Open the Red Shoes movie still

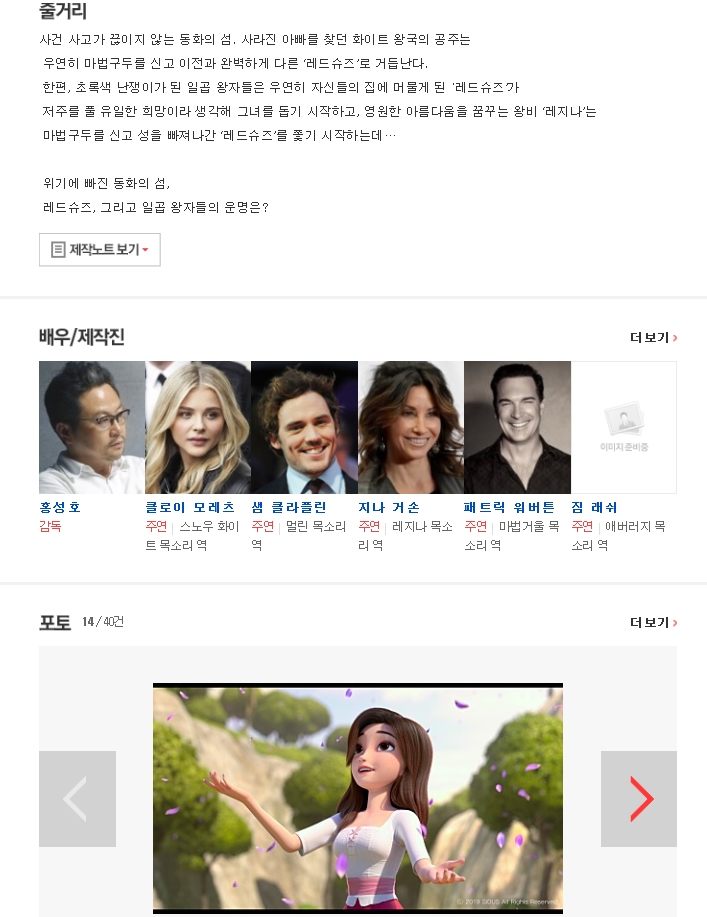[357, 797]
